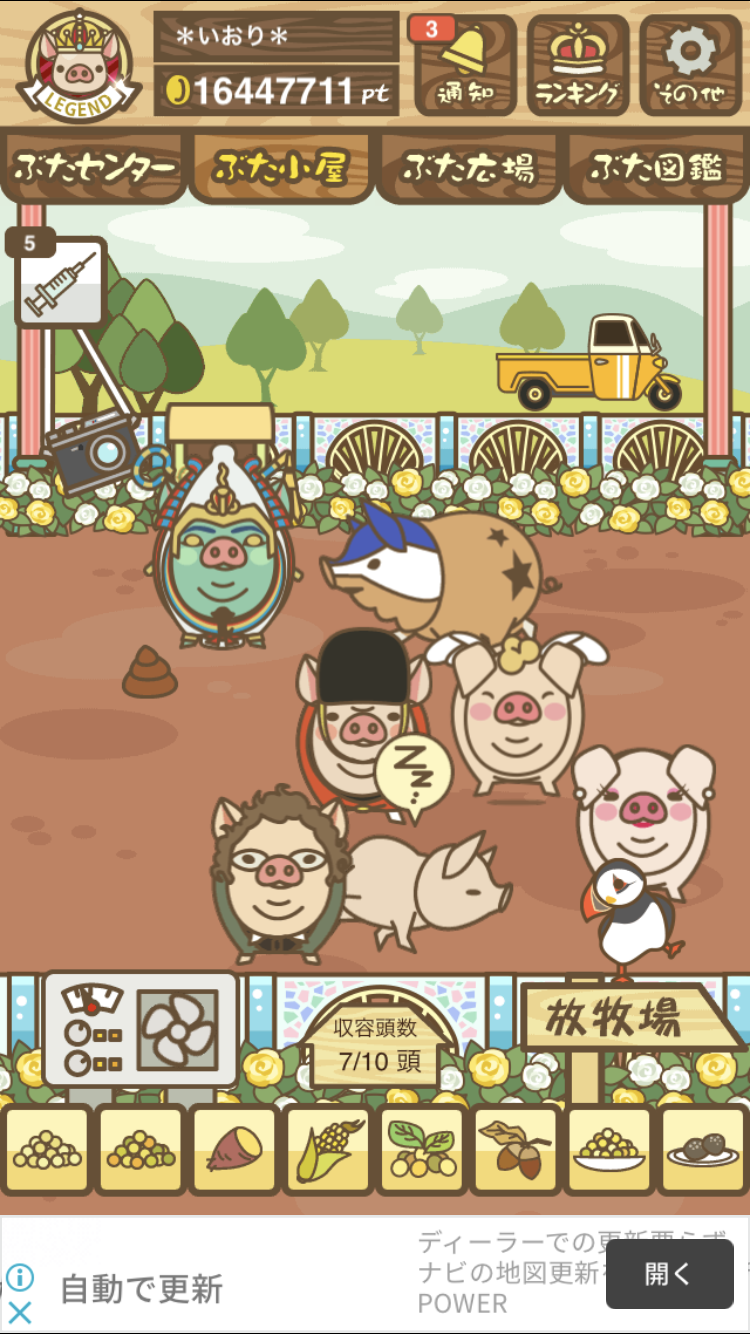Open その他 settings gear

[691, 65]
